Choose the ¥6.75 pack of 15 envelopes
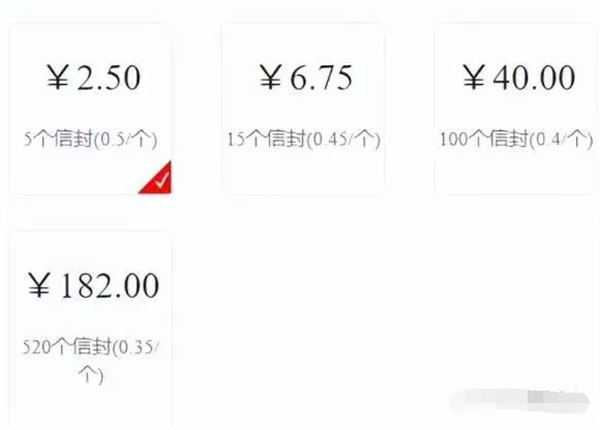Viewport: 600px width, 430px height. (304, 107)
